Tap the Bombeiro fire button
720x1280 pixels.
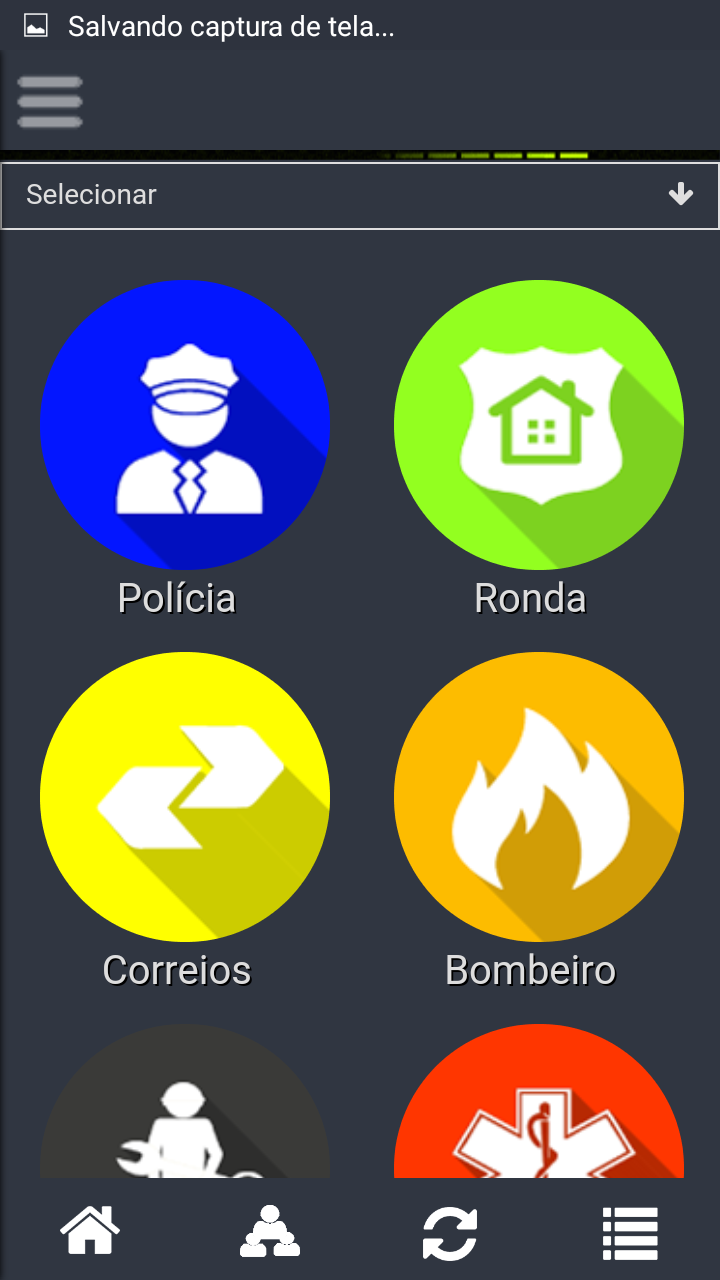[539, 797]
